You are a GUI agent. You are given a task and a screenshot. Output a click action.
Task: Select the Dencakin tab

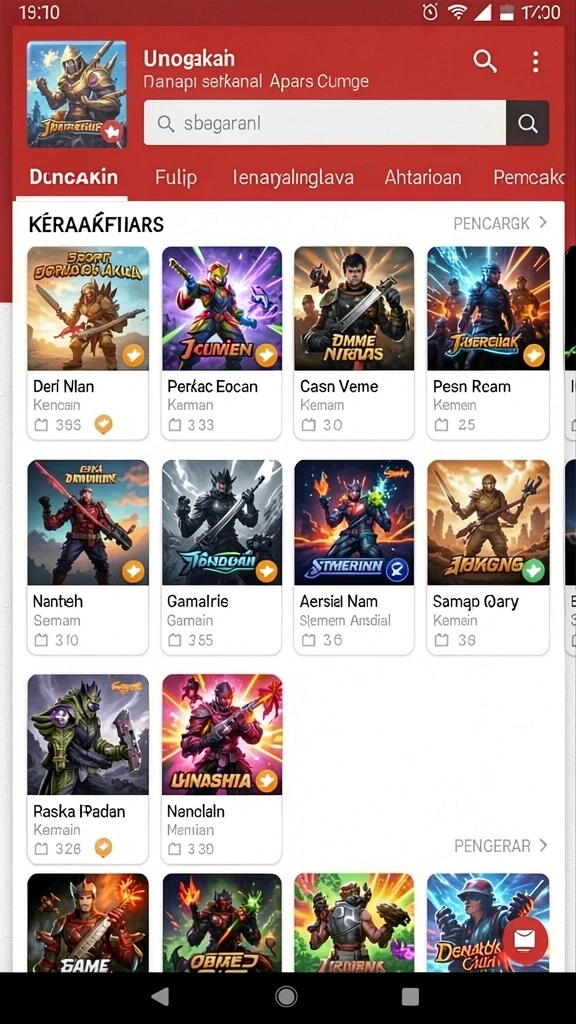pyautogui.click(x=74, y=177)
